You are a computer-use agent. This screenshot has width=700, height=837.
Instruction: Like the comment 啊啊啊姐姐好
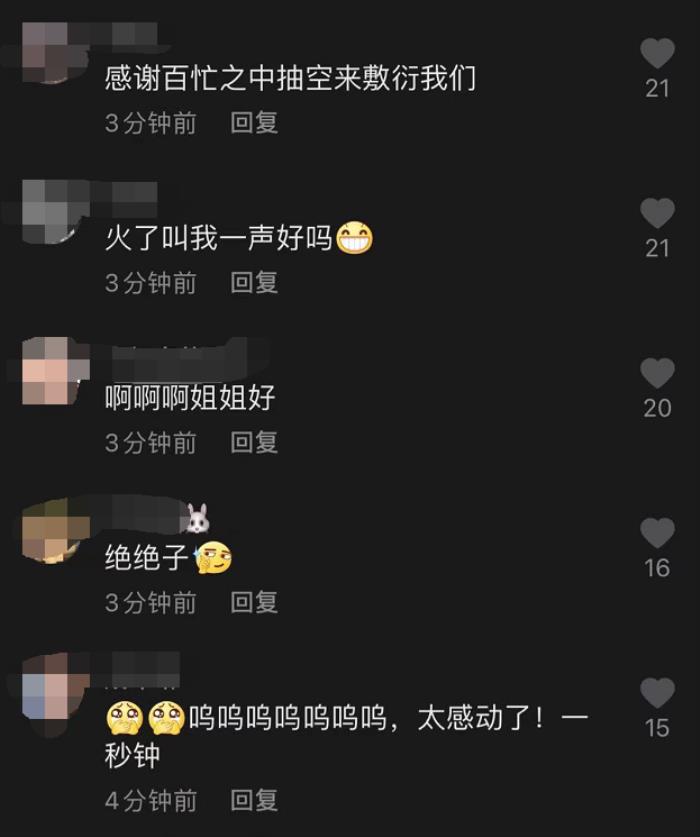point(657,374)
